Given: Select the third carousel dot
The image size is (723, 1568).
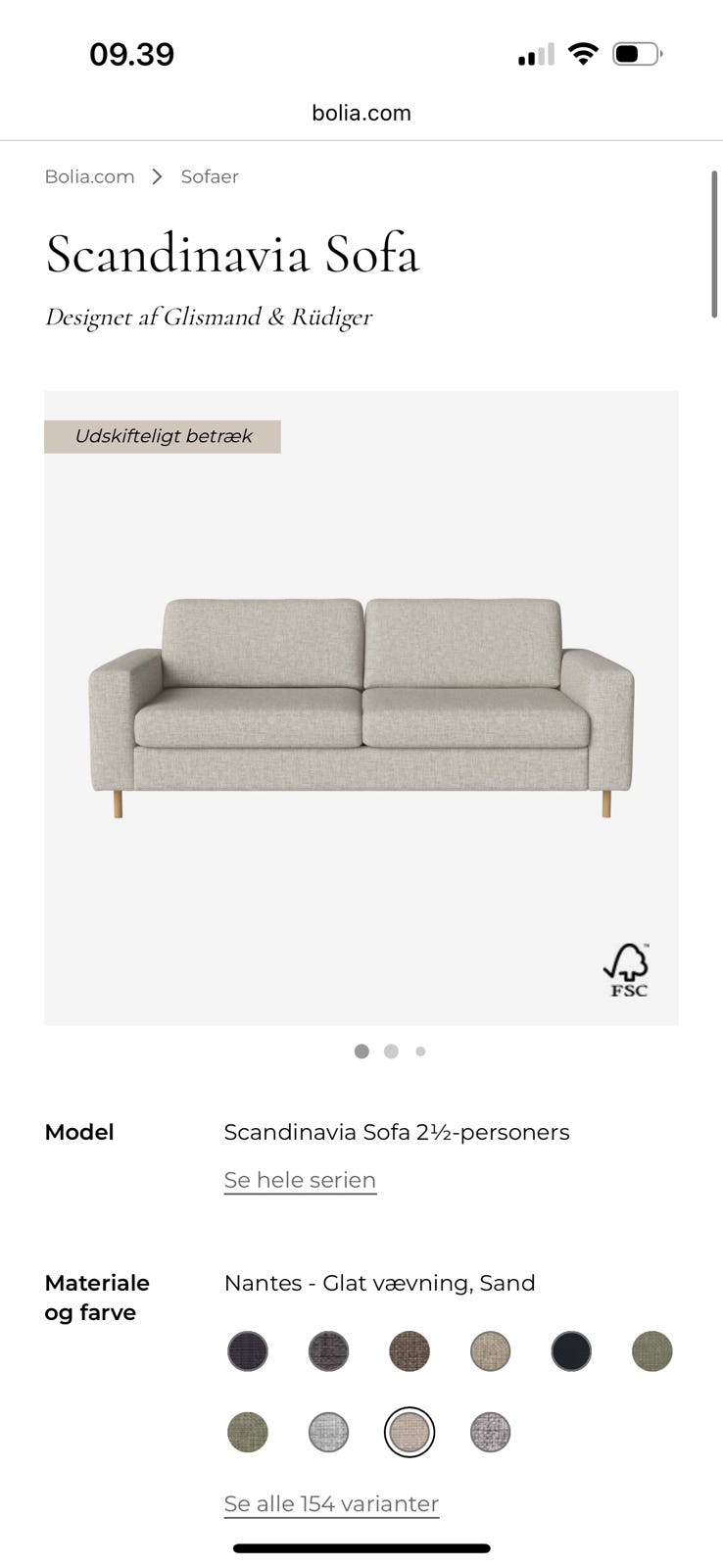Looking at the screenshot, I should tap(420, 1051).
